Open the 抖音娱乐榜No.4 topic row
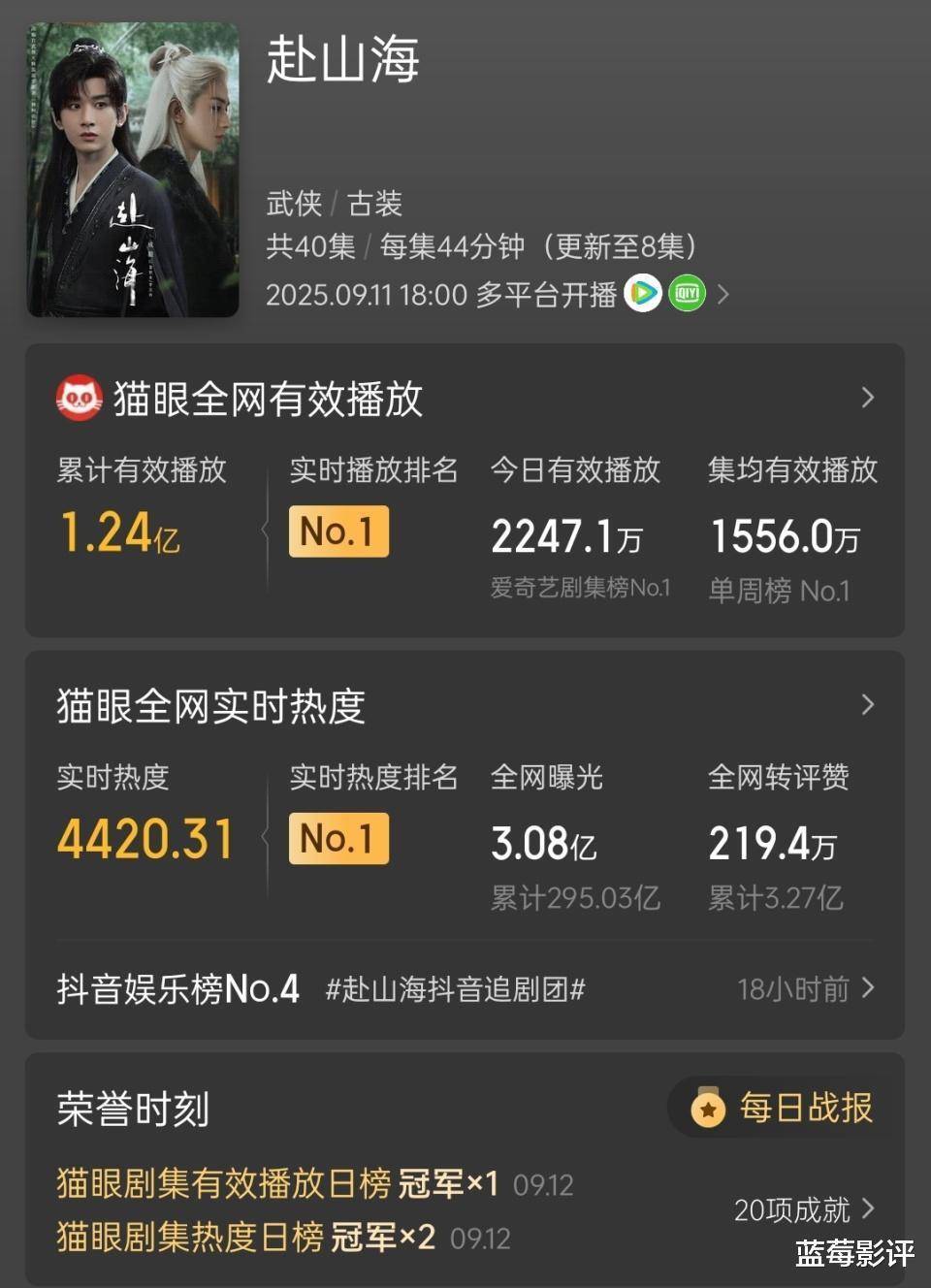931x1288 pixels. 465,989
